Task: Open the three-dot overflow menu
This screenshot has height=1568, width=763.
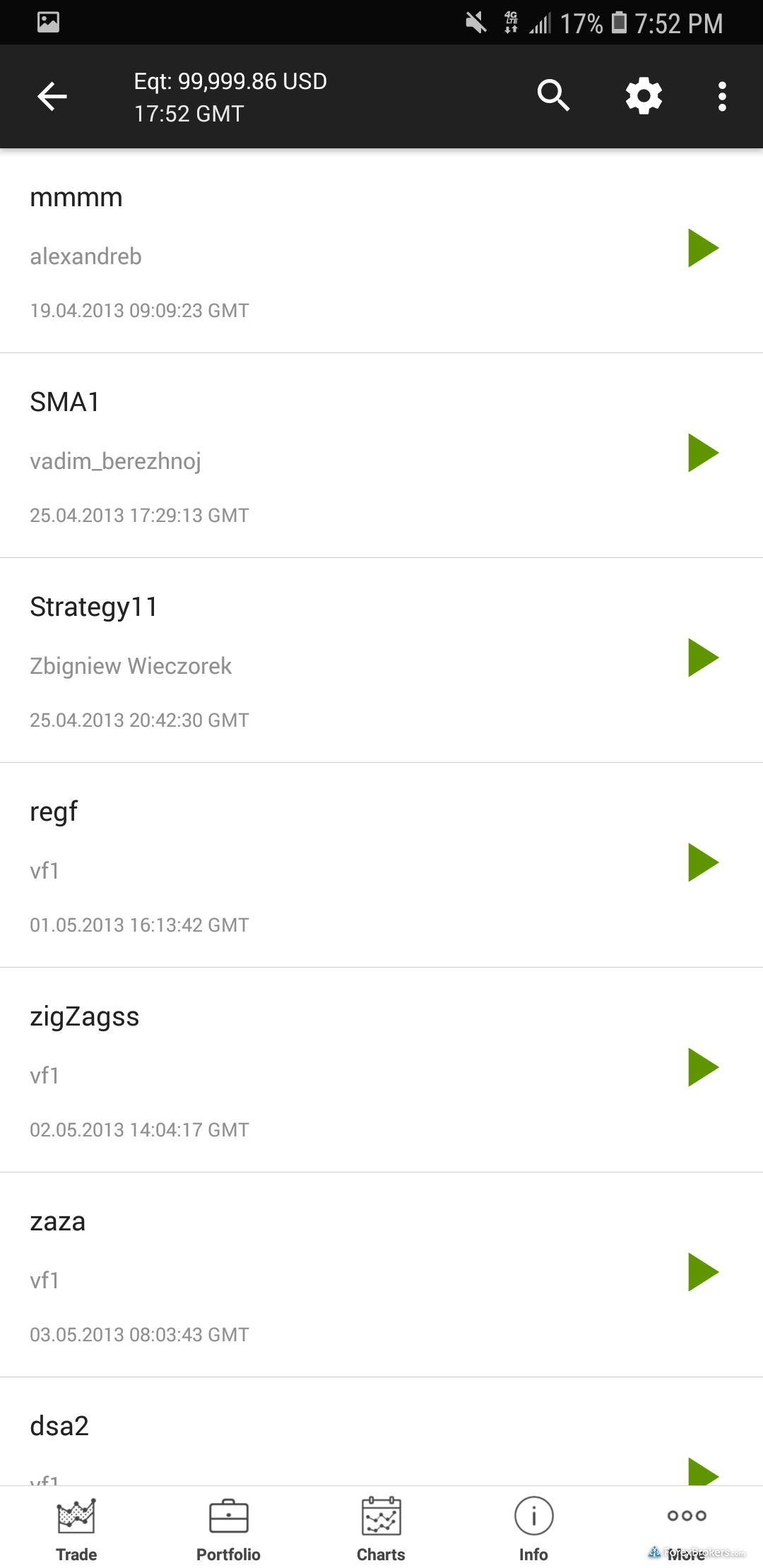Action: (x=722, y=96)
